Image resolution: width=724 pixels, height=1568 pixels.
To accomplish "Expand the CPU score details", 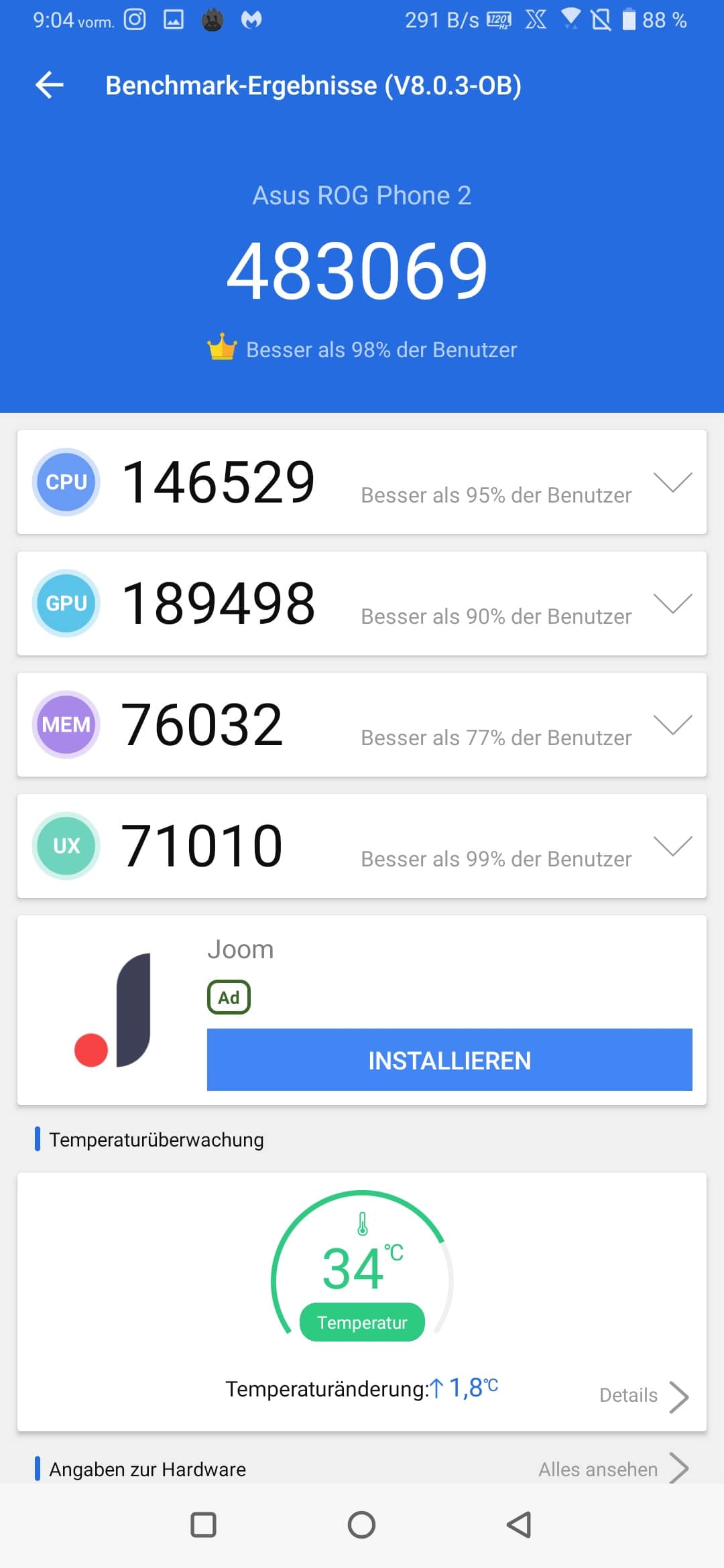I will (x=672, y=482).
